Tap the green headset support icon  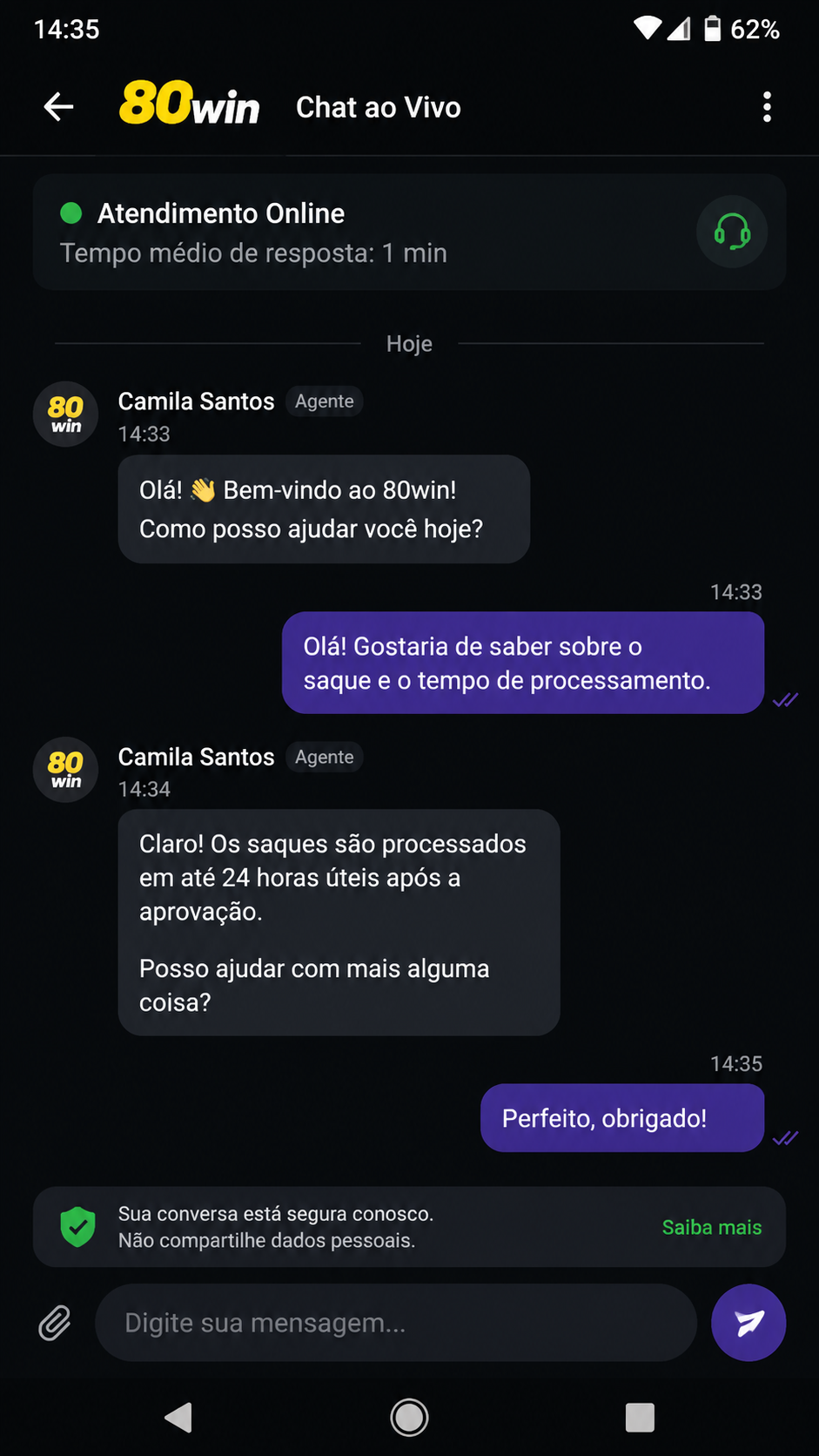tap(732, 232)
